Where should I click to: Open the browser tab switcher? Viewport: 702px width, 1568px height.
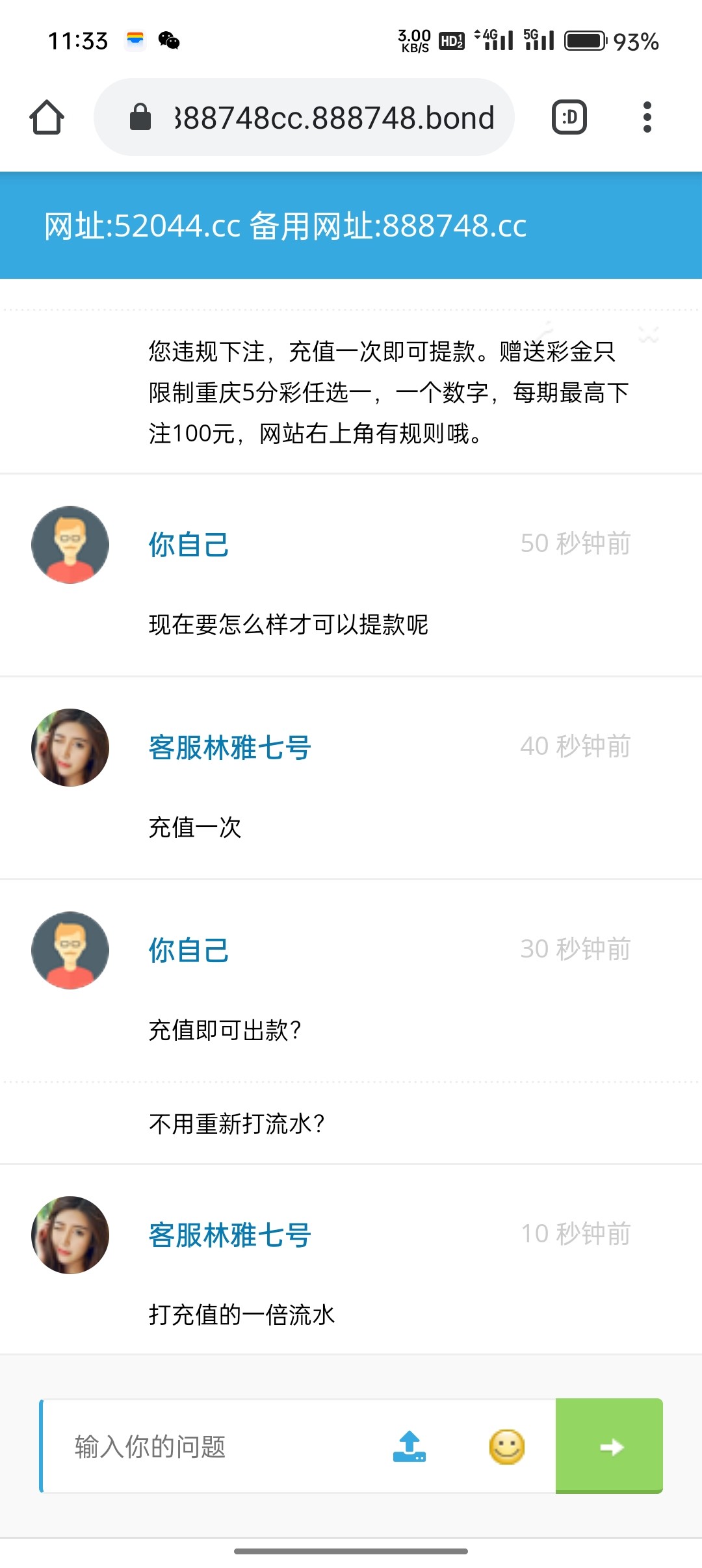[569, 118]
